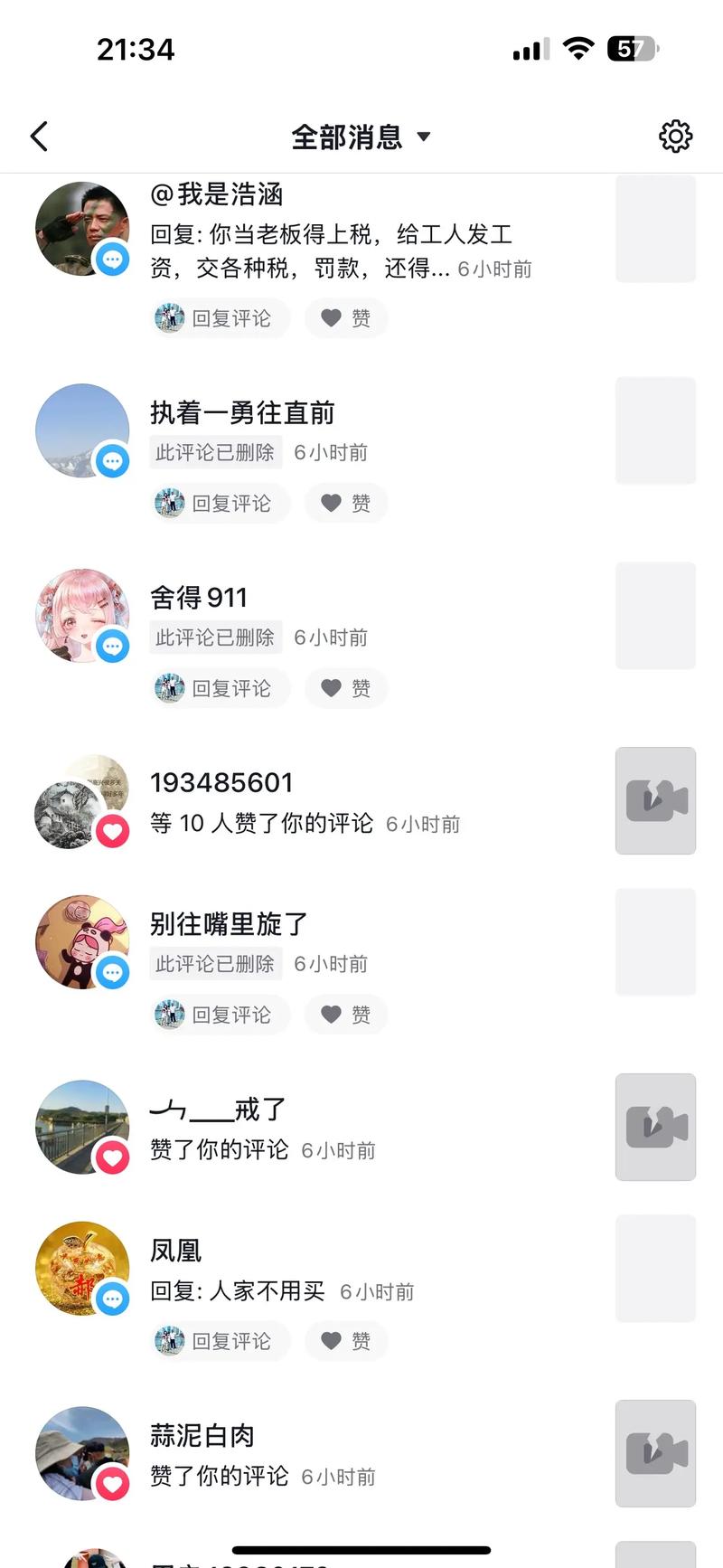
Task: Like 舍得911's comment
Action: pyautogui.click(x=346, y=688)
